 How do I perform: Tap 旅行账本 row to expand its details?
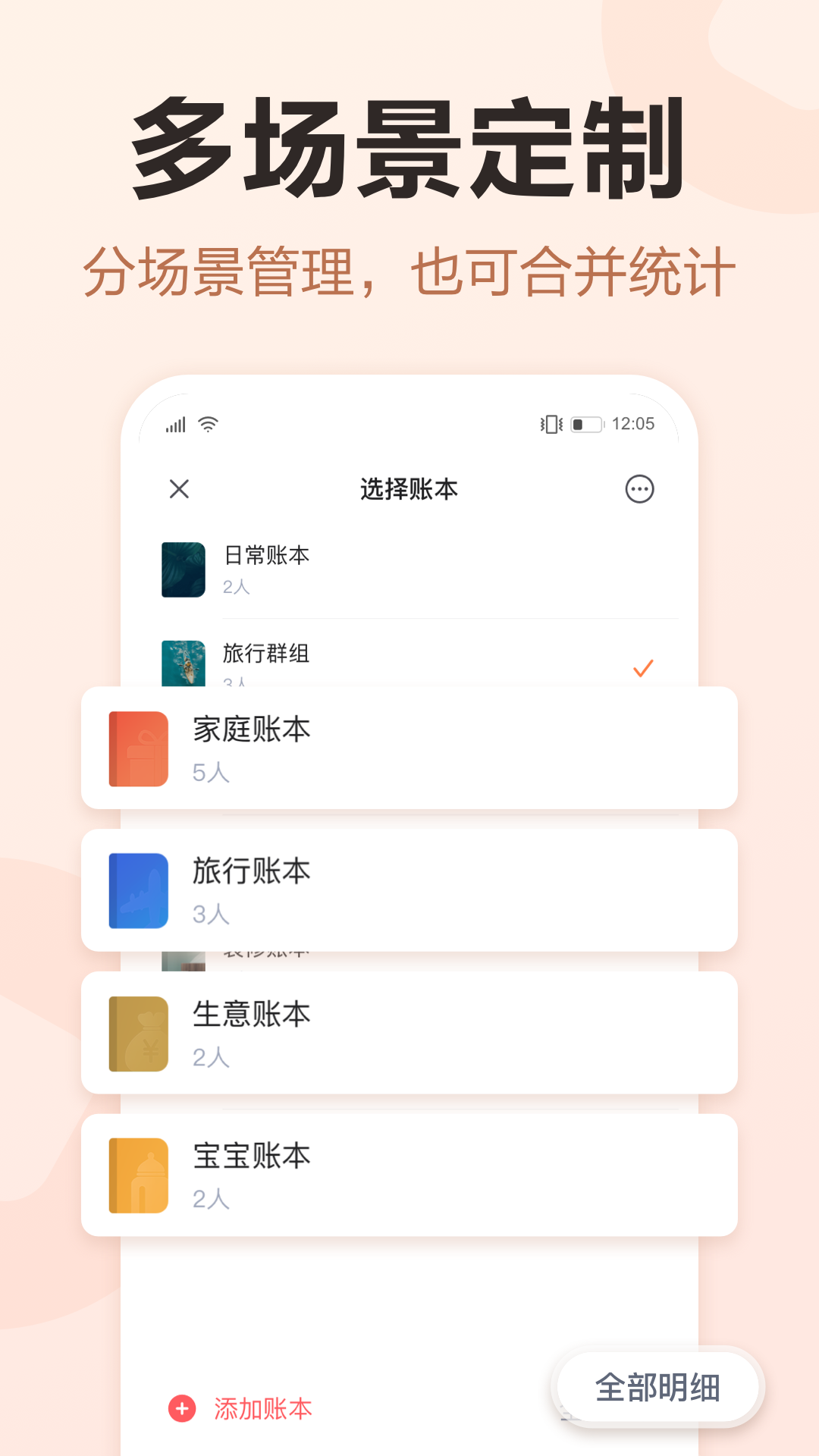409,890
